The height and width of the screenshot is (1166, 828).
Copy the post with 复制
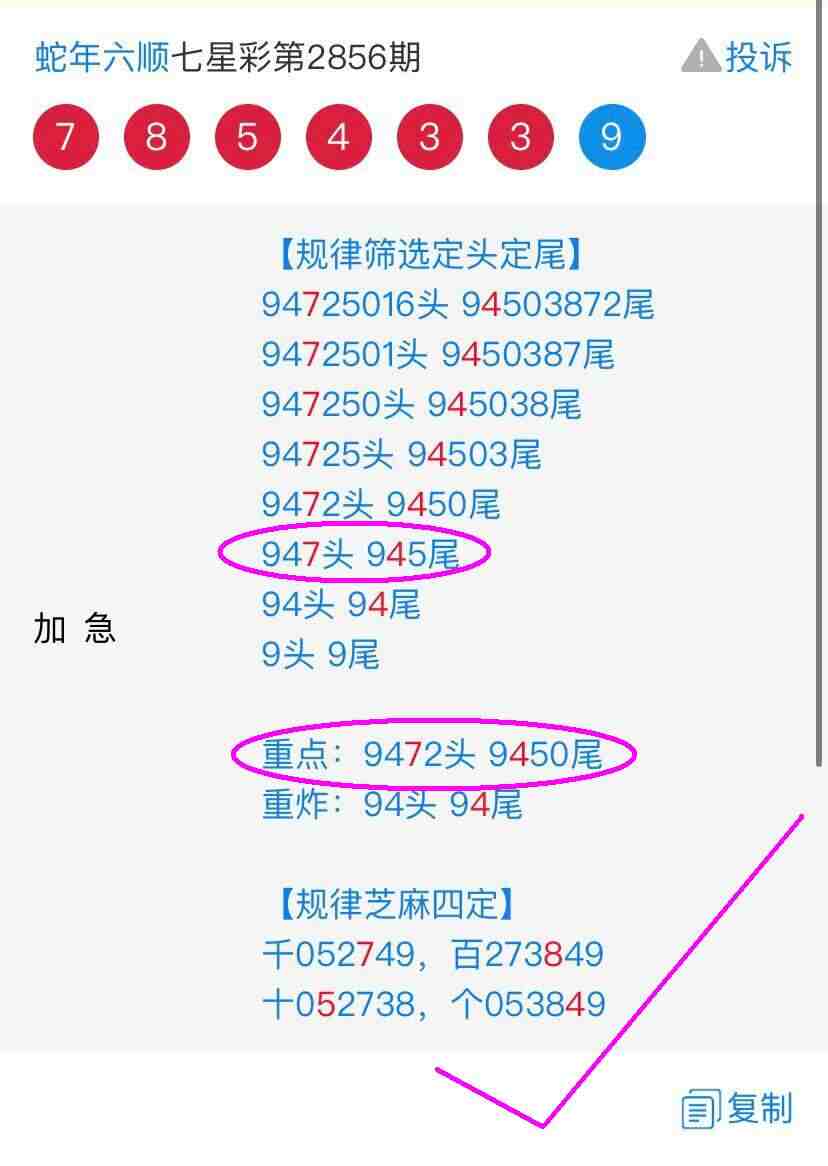738,1109
